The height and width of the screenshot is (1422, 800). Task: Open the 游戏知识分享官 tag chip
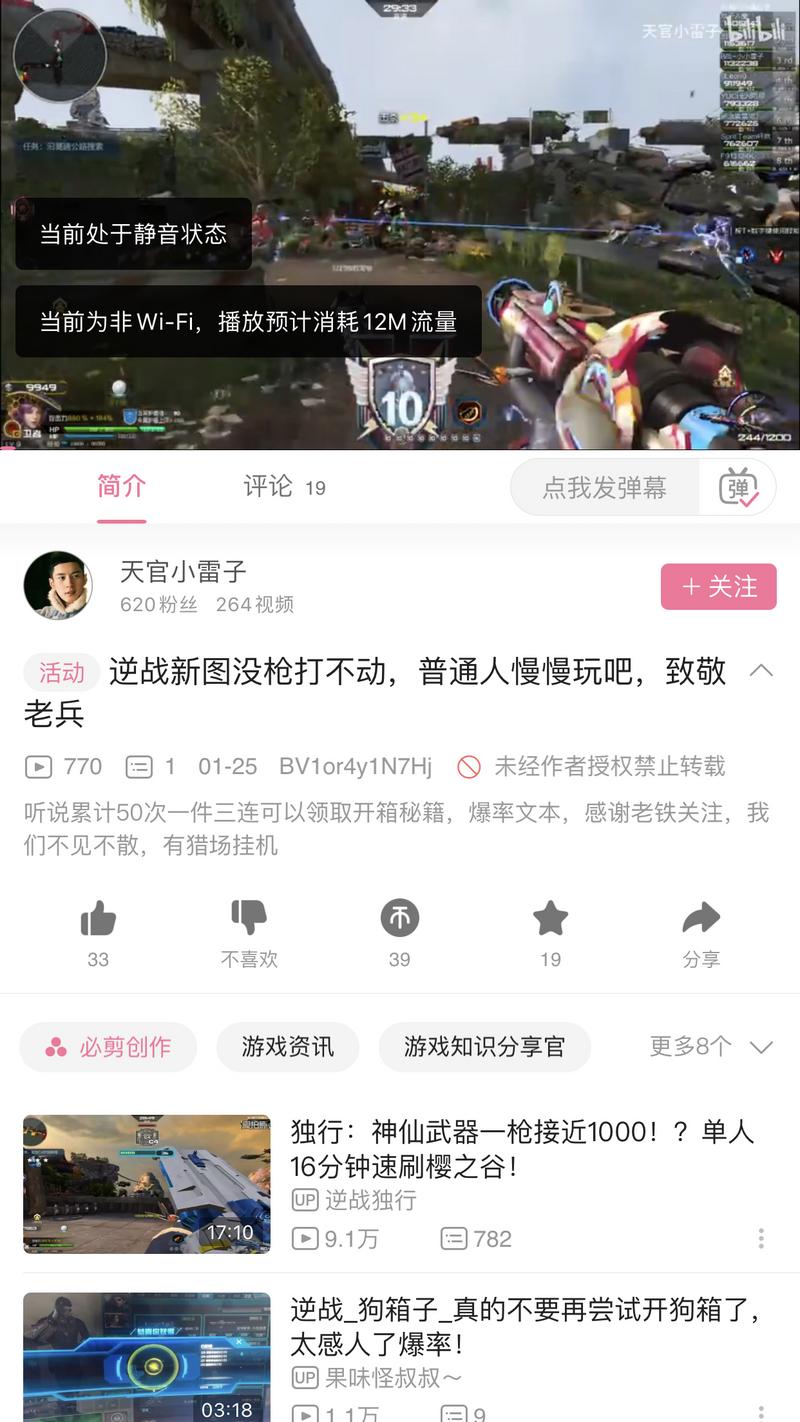[484, 1047]
